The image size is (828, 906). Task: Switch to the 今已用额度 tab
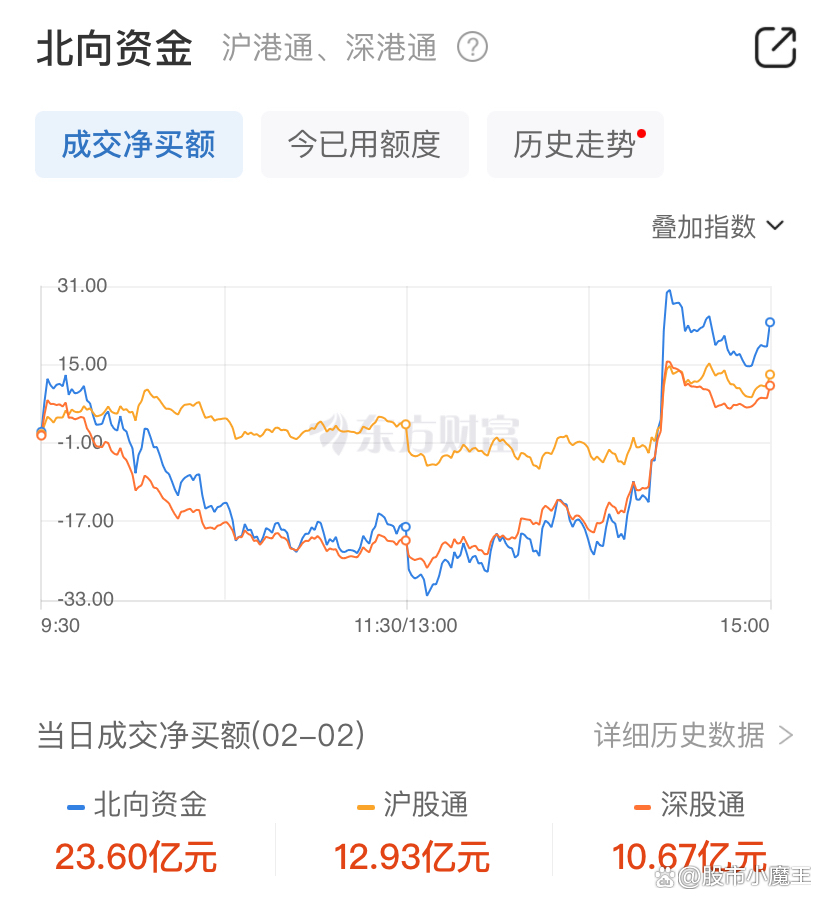[x=364, y=144]
